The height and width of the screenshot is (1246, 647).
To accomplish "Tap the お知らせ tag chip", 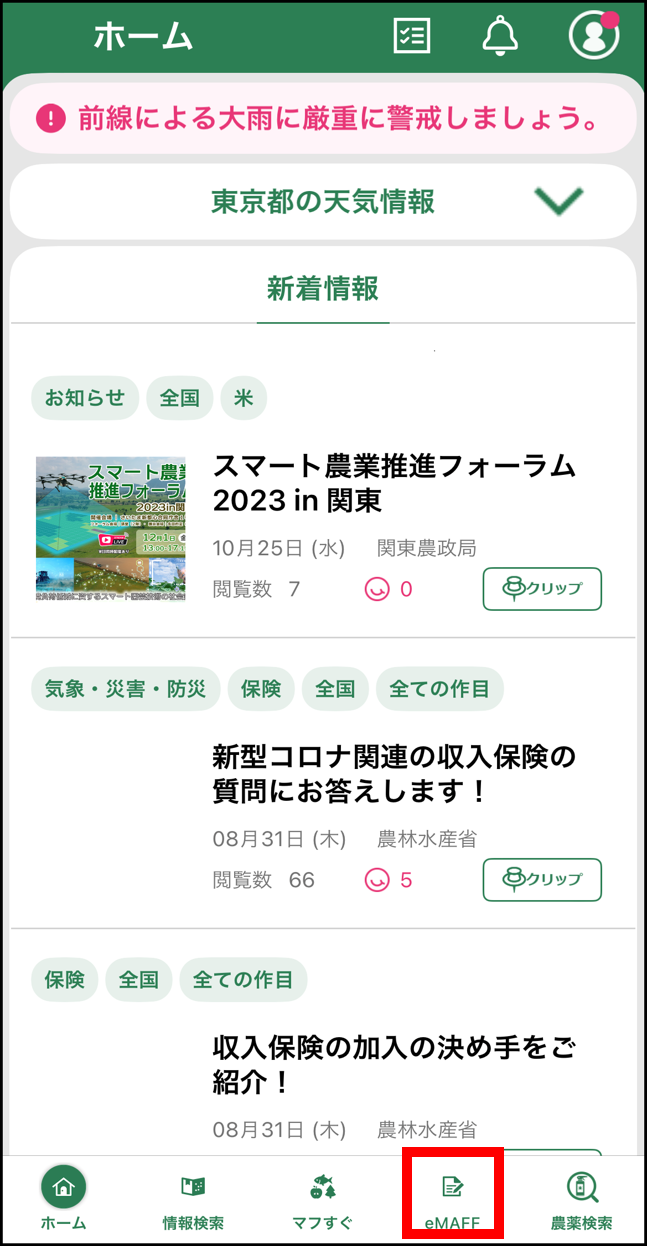I will coord(85,398).
